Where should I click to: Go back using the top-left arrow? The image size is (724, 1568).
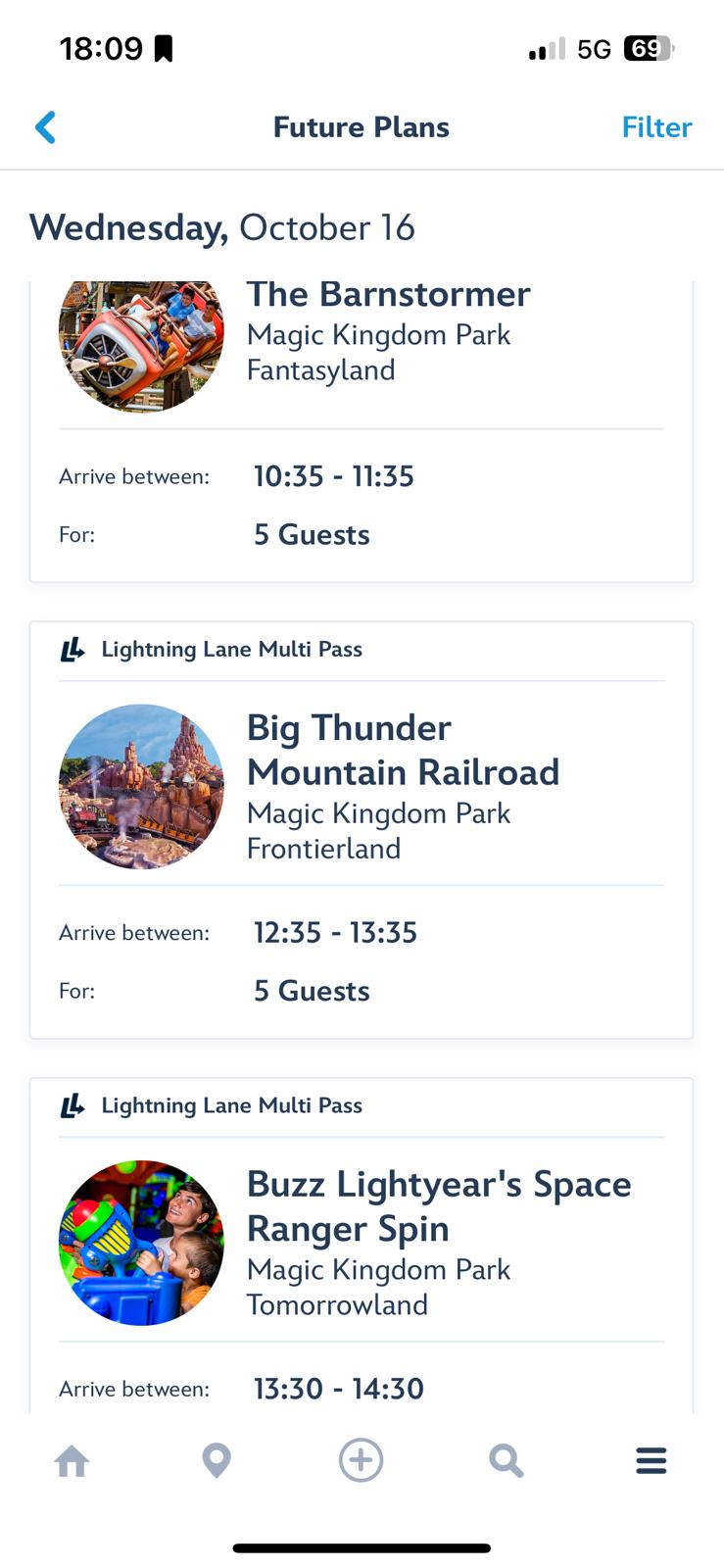click(45, 127)
